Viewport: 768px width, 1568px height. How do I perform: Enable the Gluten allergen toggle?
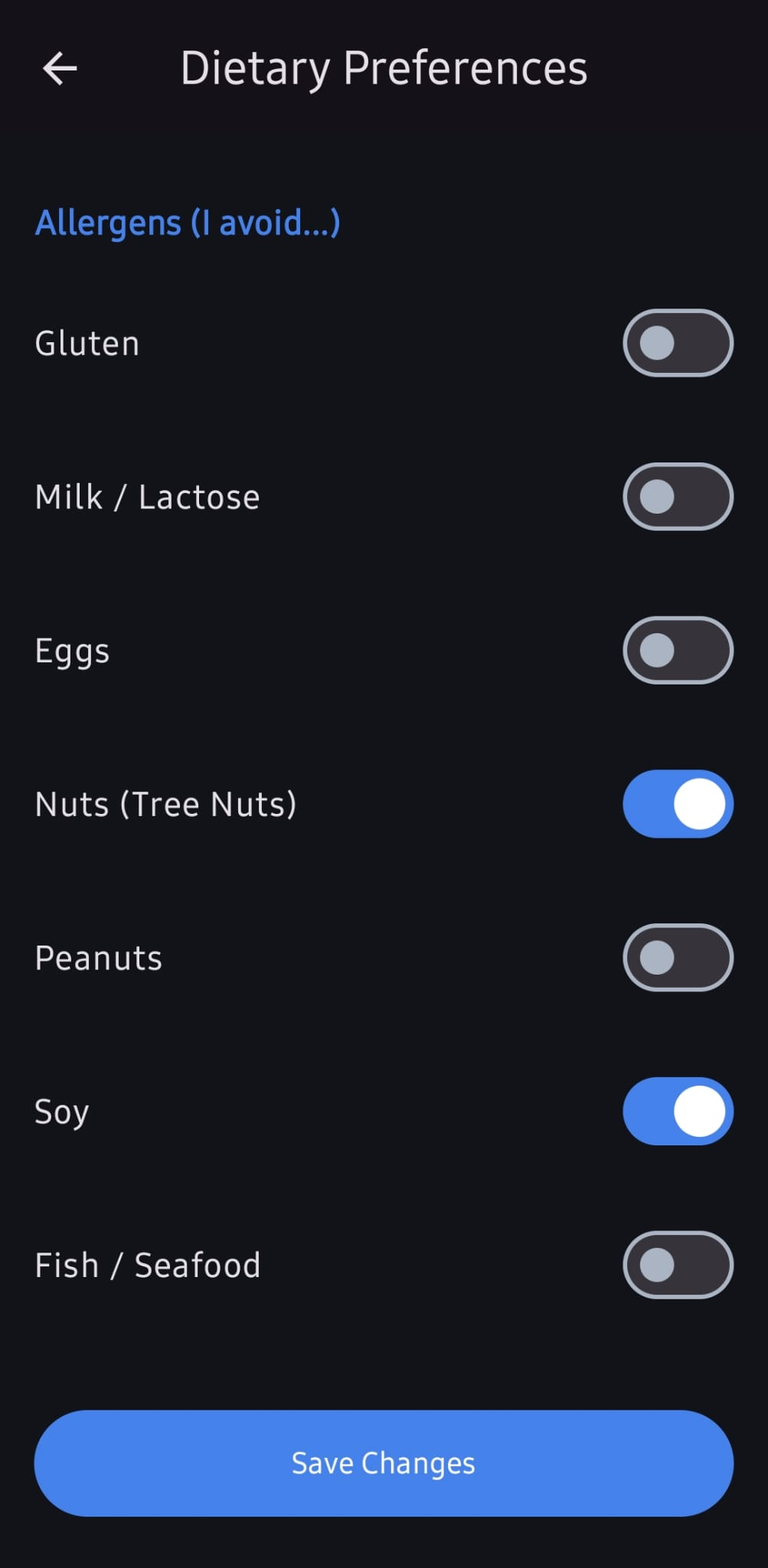(x=677, y=342)
